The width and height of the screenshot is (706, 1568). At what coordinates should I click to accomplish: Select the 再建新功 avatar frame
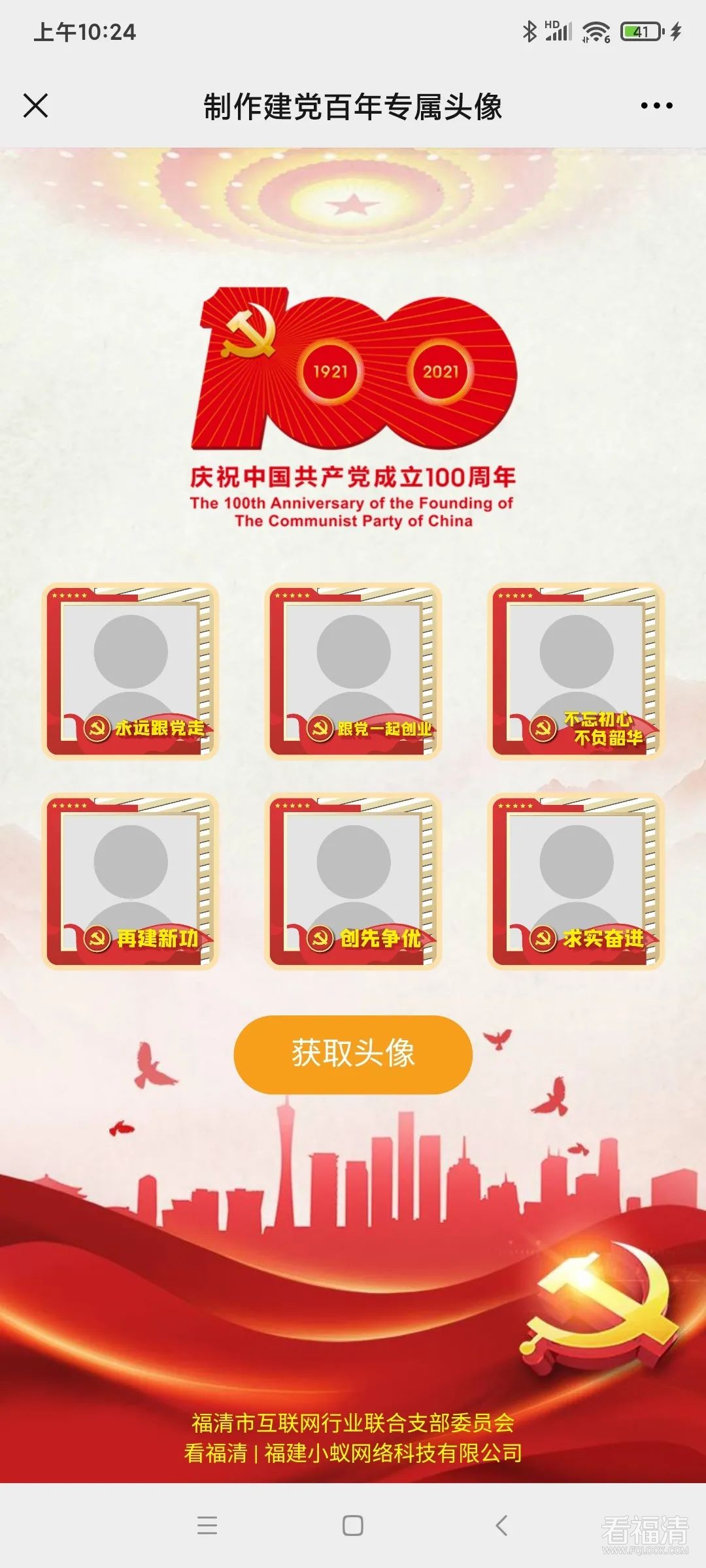[x=130, y=881]
